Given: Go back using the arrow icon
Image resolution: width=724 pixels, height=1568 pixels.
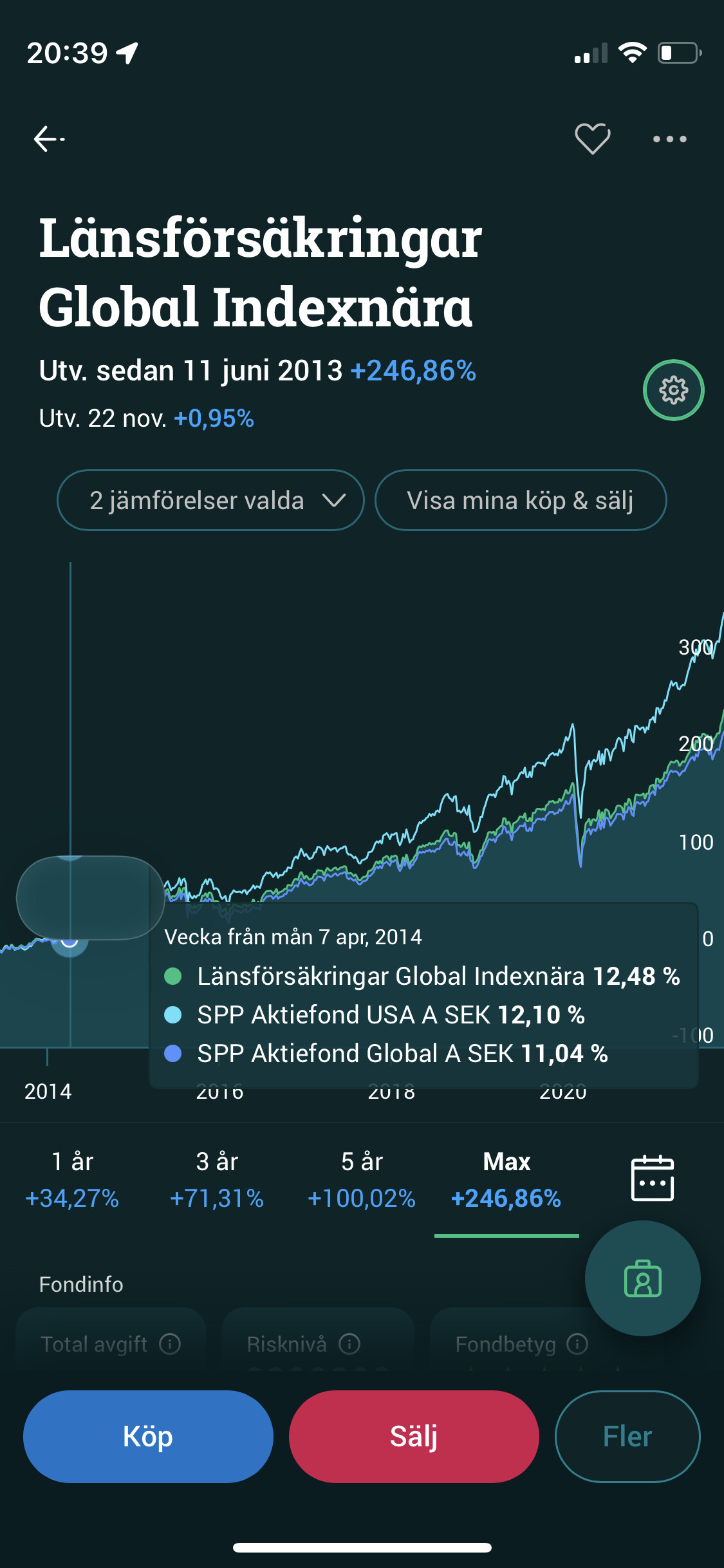Looking at the screenshot, I should tap(49, 139).
